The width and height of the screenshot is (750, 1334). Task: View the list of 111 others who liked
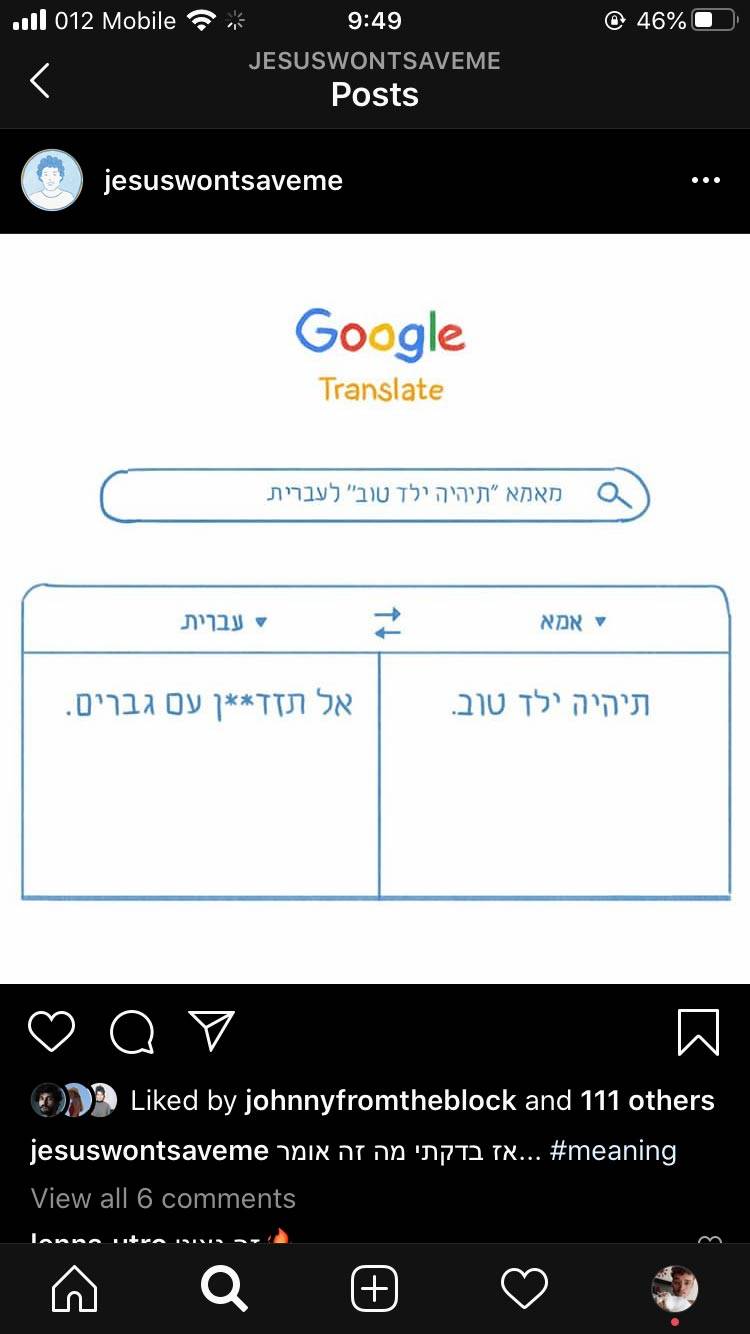(647, 1101)
